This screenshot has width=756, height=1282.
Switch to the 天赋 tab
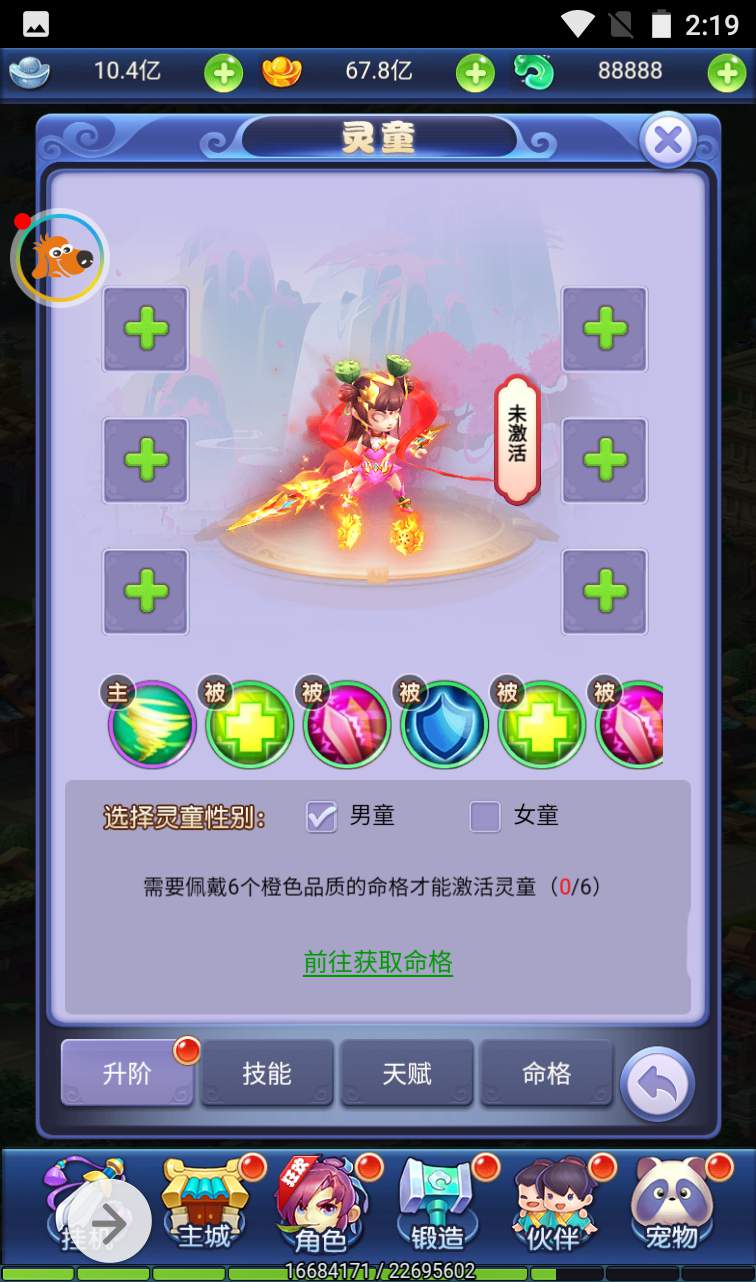pyautogui.click(x=407, y=1073)
